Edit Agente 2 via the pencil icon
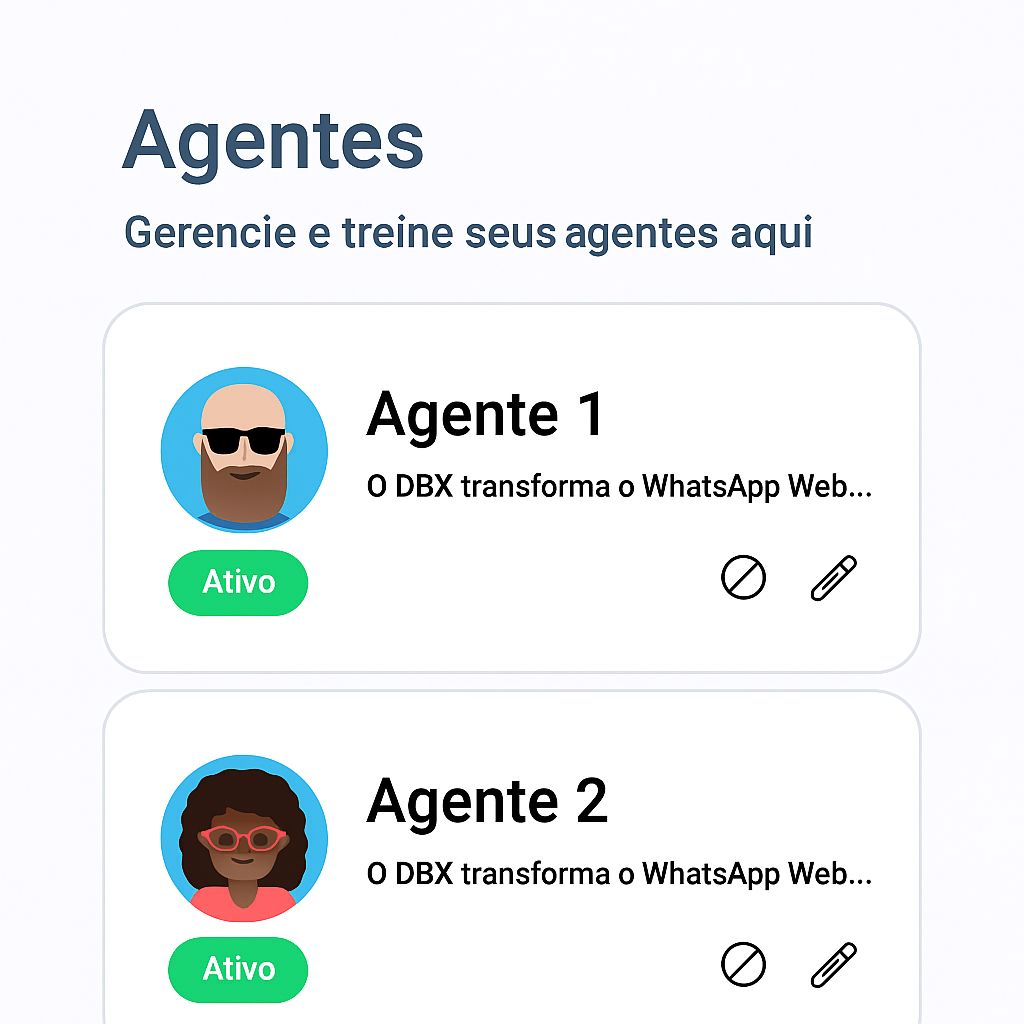Image resolution: width=1024 pixels, height=1024 pixels. coord(833,965)
